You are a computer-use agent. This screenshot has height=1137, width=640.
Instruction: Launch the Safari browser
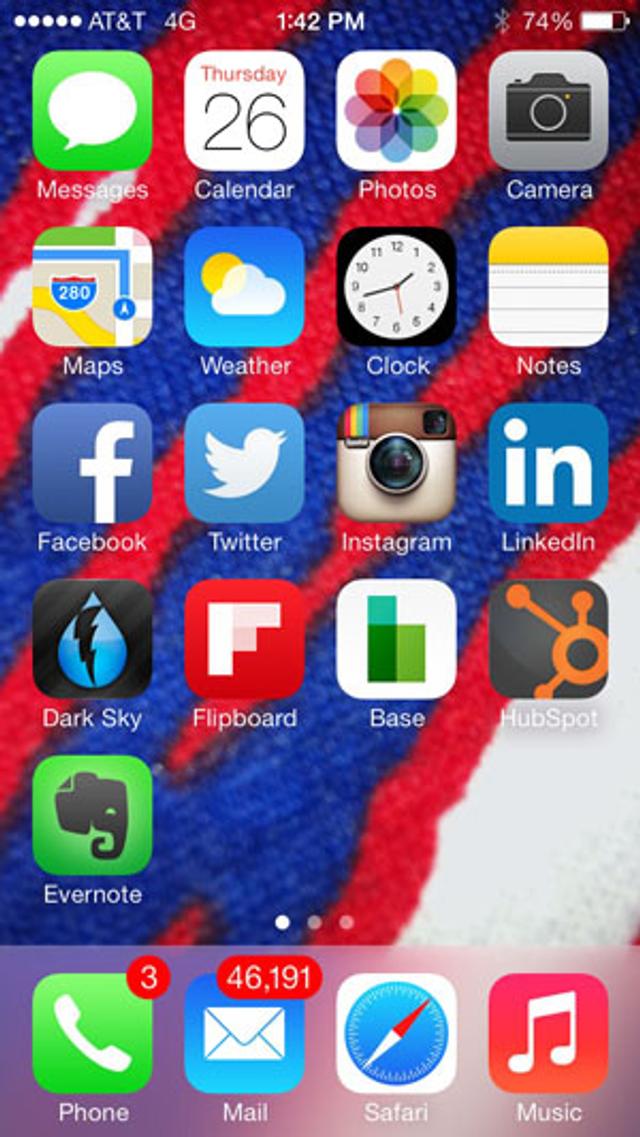point(396,1033)
